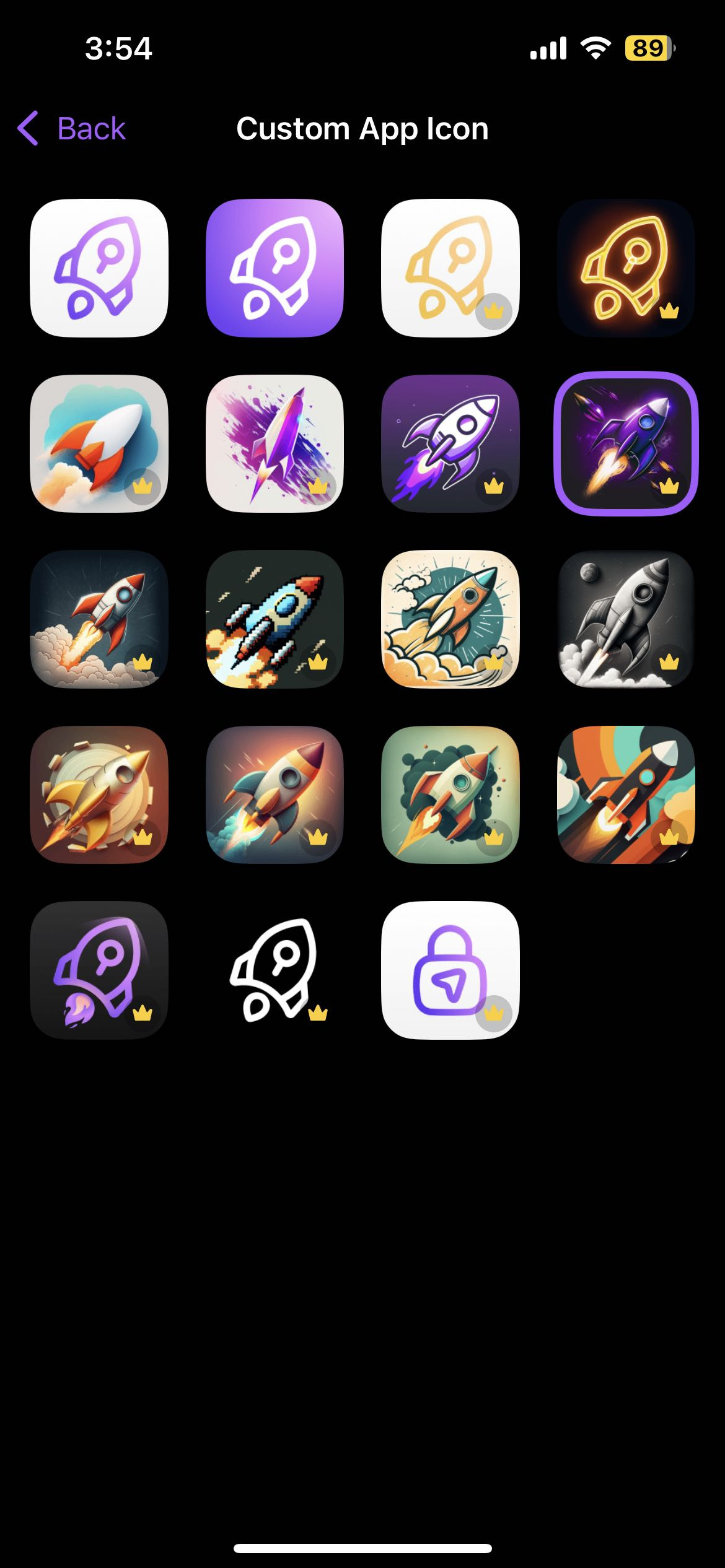Select the white icon with purple outline rocket

coord(99,268)
